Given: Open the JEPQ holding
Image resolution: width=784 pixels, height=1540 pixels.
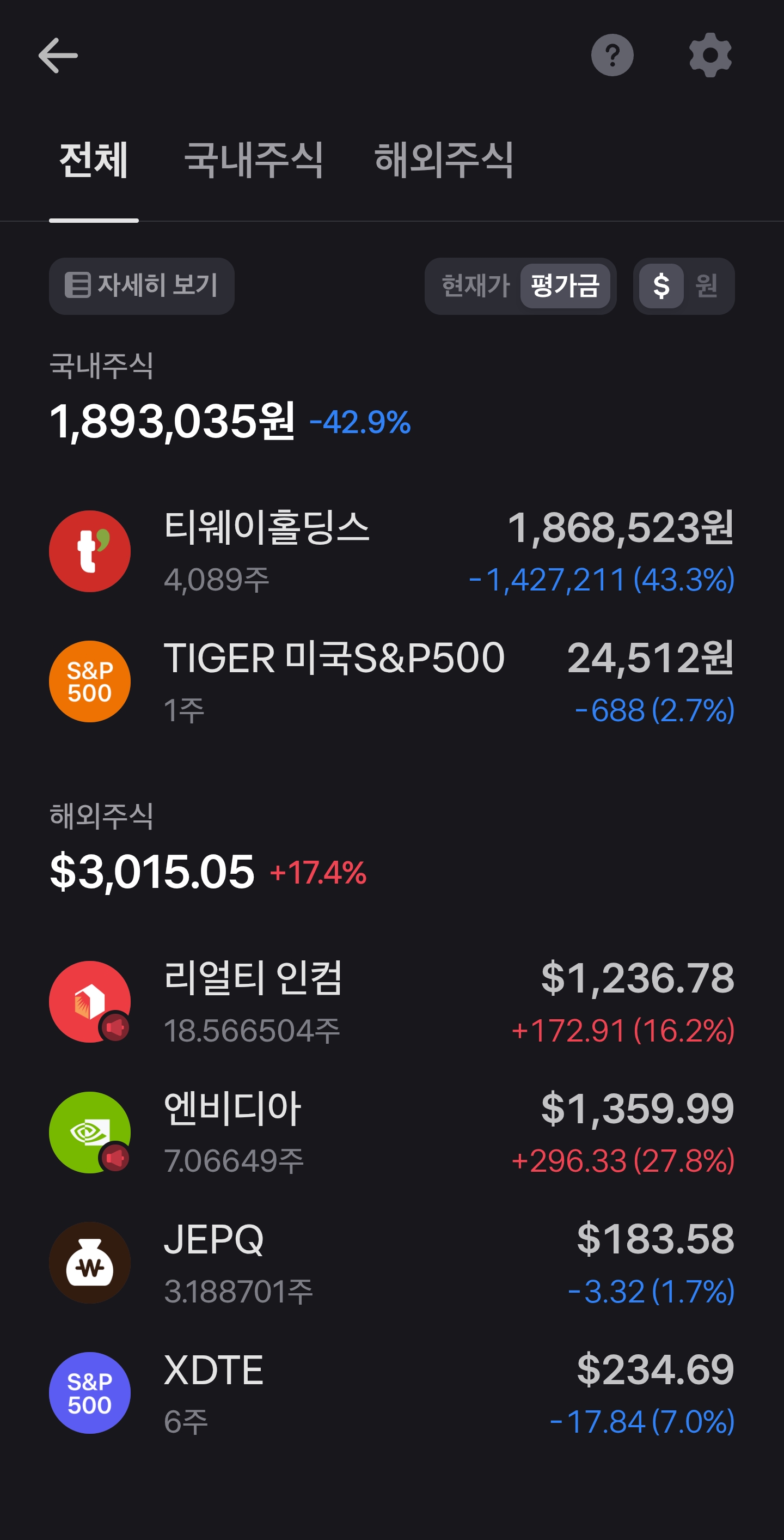Looking at the screenshot, I should 392,1263.
